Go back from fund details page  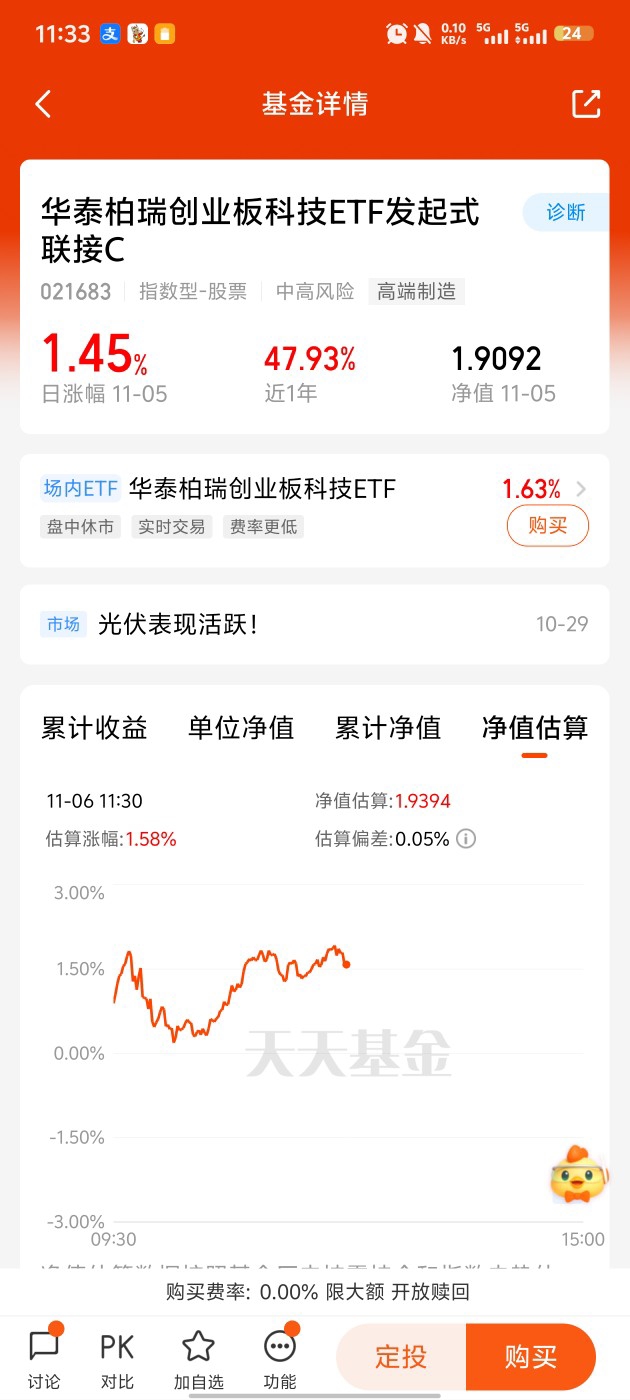(43, 104)
